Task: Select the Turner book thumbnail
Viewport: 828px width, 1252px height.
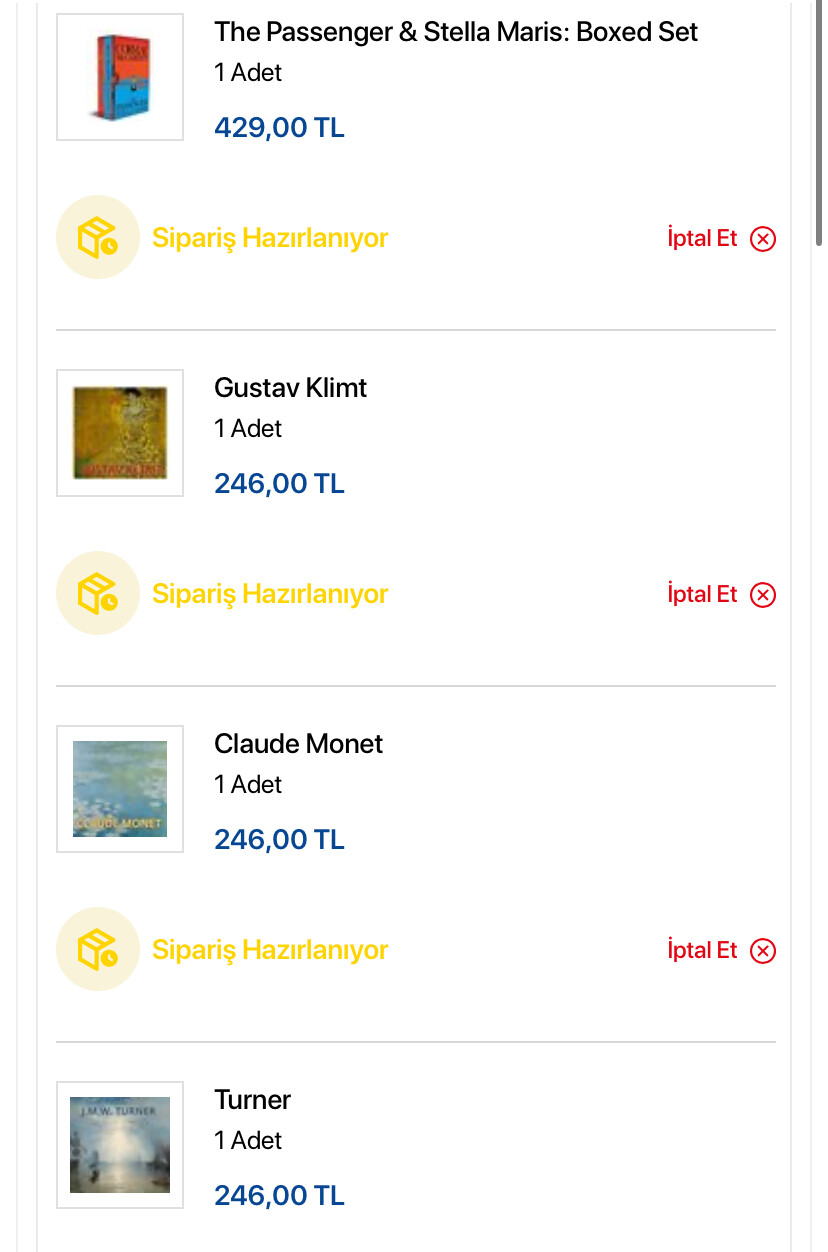Action: pos(120,1145)
